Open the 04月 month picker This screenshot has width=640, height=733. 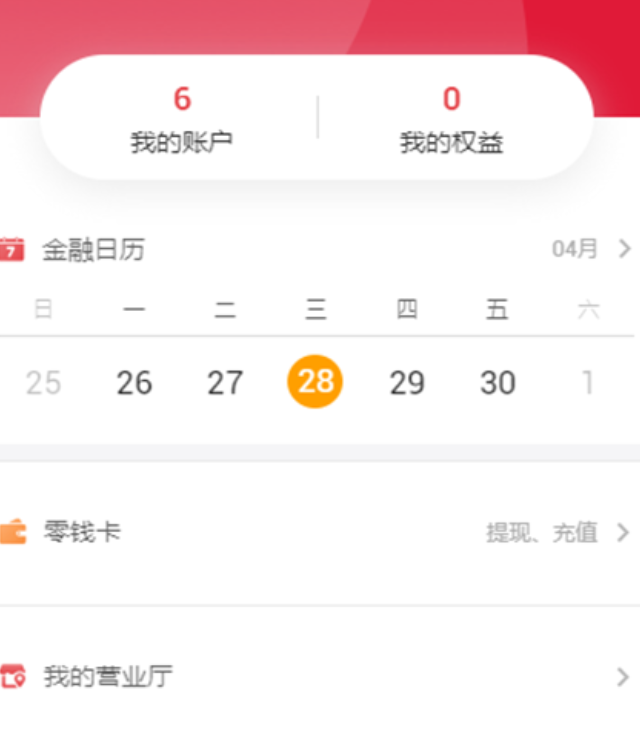click(590, 249)
